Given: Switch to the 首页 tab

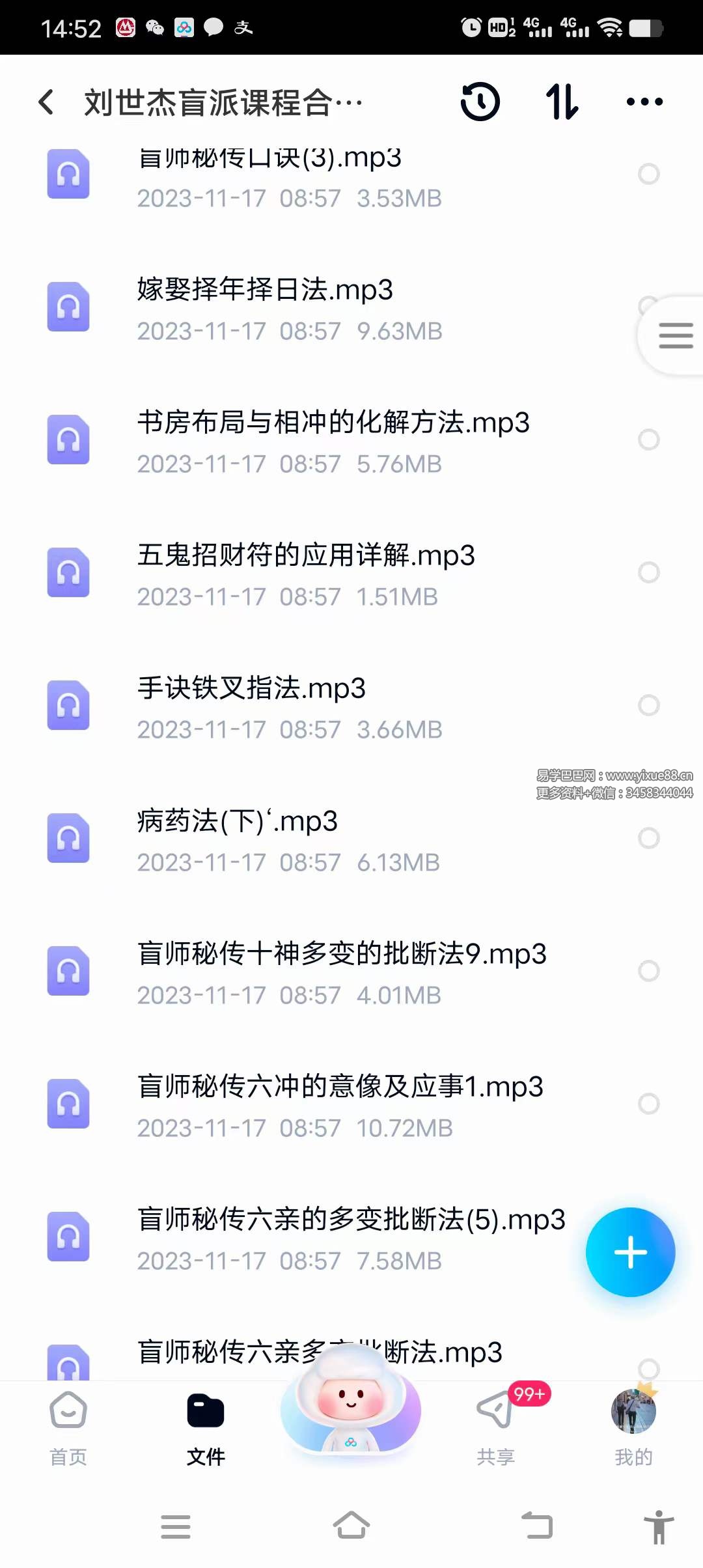Looking at the screenshot, I should pos(68,1428).
